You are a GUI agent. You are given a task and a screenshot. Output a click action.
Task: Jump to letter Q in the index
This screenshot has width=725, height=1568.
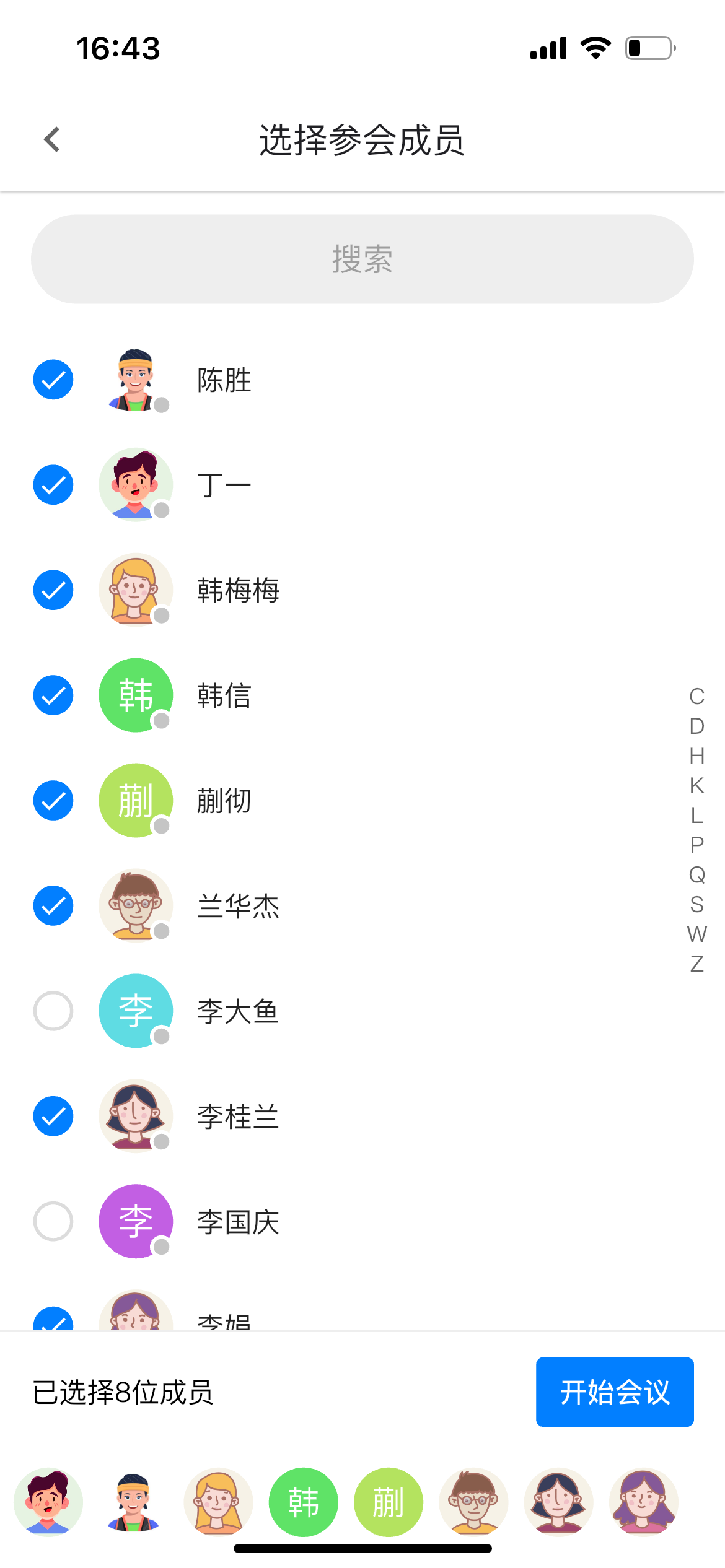click(x=696, y=875)
